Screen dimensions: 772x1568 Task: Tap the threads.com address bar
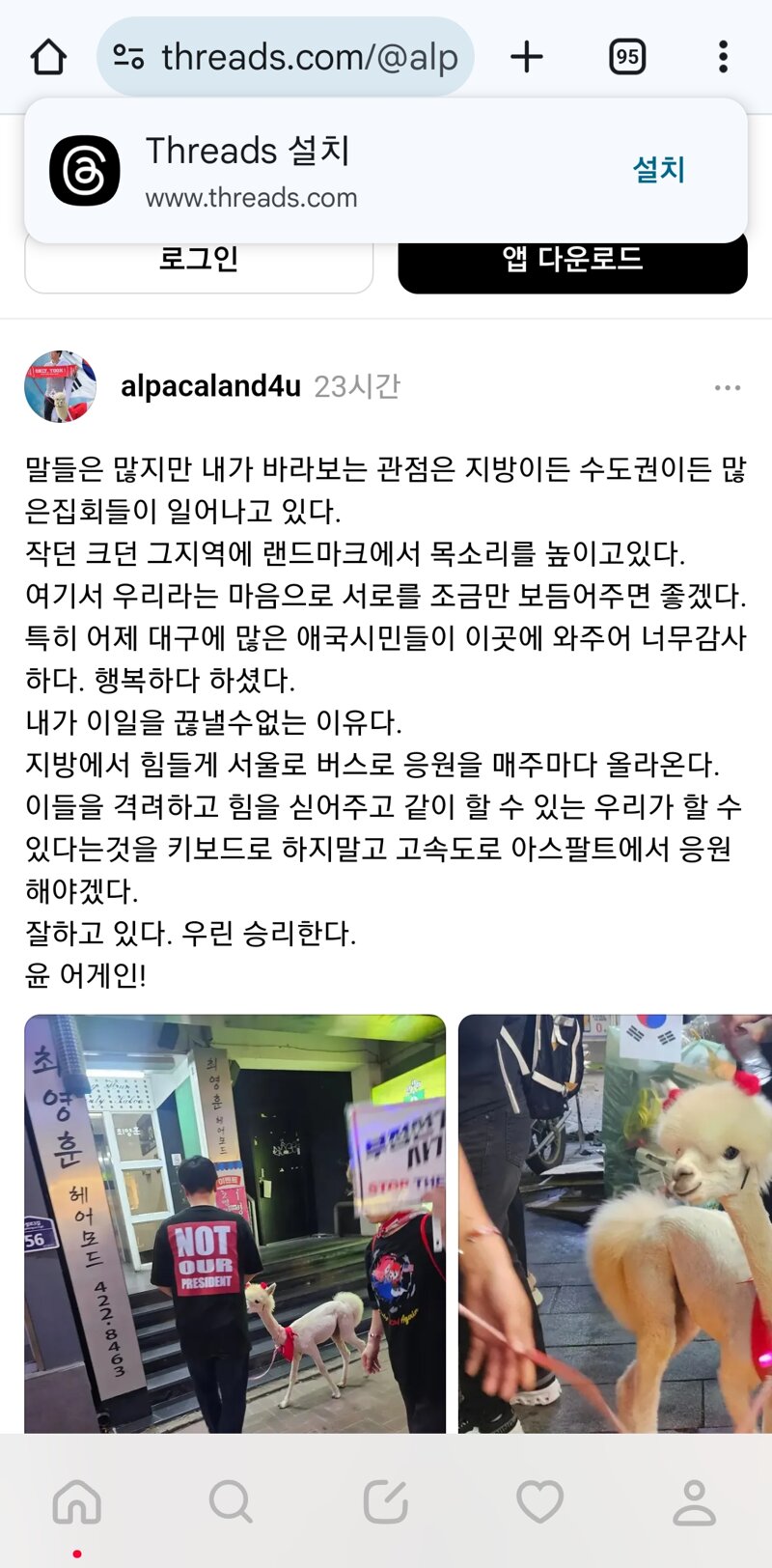point(286,57)
